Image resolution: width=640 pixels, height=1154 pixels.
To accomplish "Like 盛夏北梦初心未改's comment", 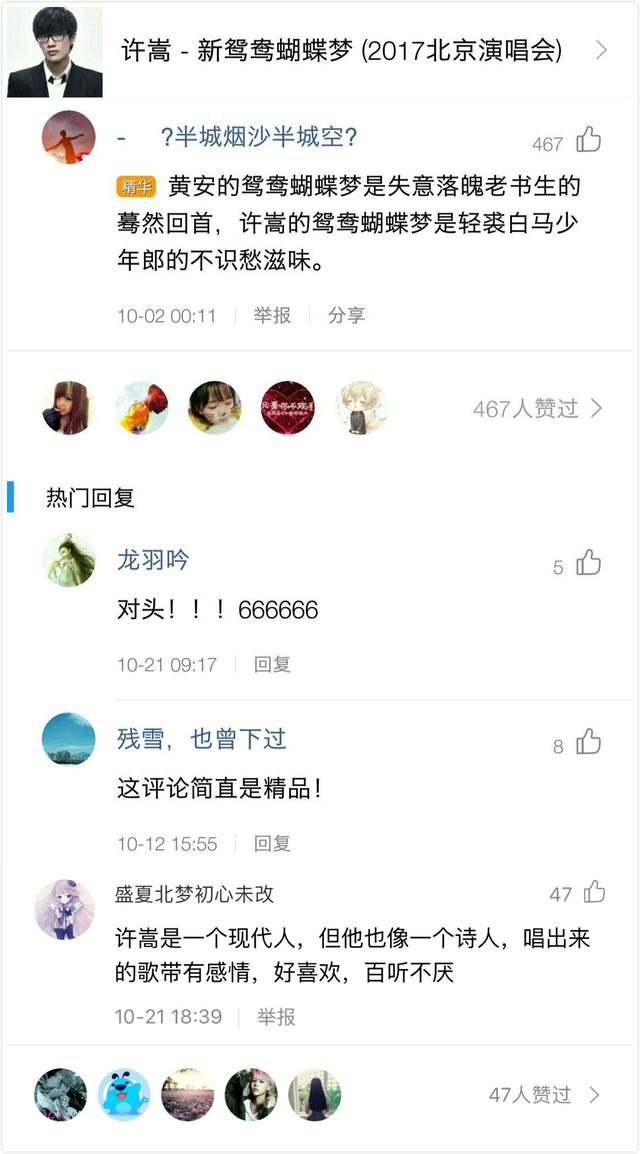I will click(x=594, y=892).
